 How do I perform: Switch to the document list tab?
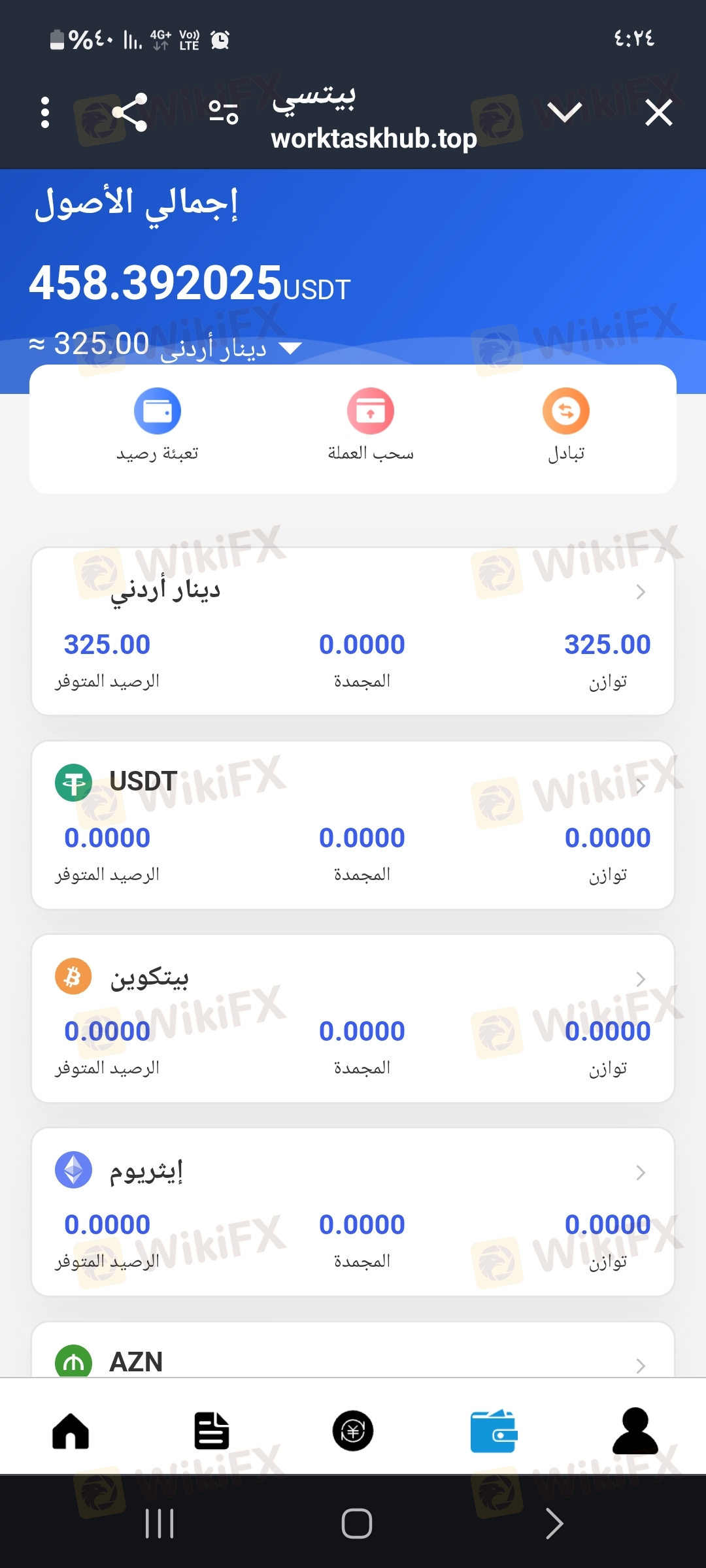click(212, 1431)
